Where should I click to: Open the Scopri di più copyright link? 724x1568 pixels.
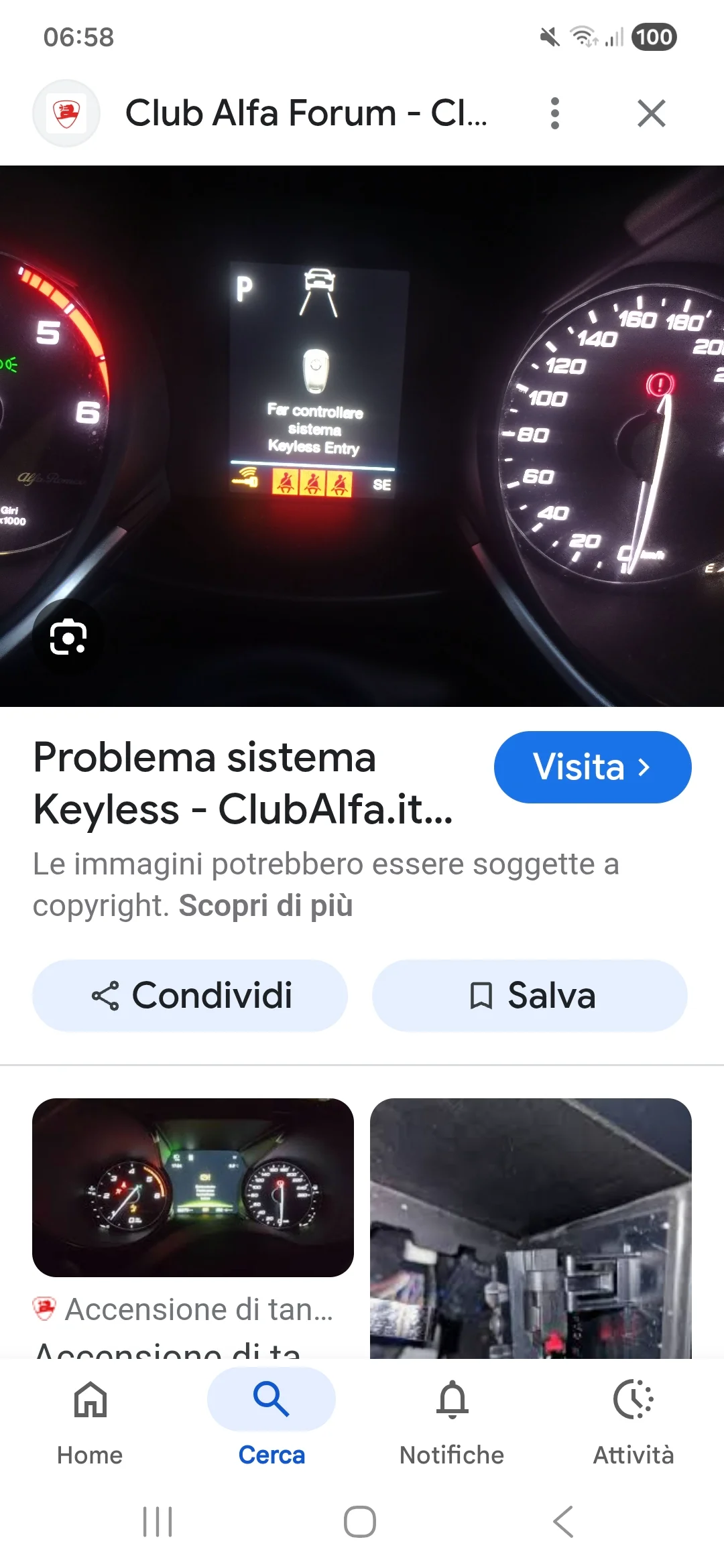(265, 905)
